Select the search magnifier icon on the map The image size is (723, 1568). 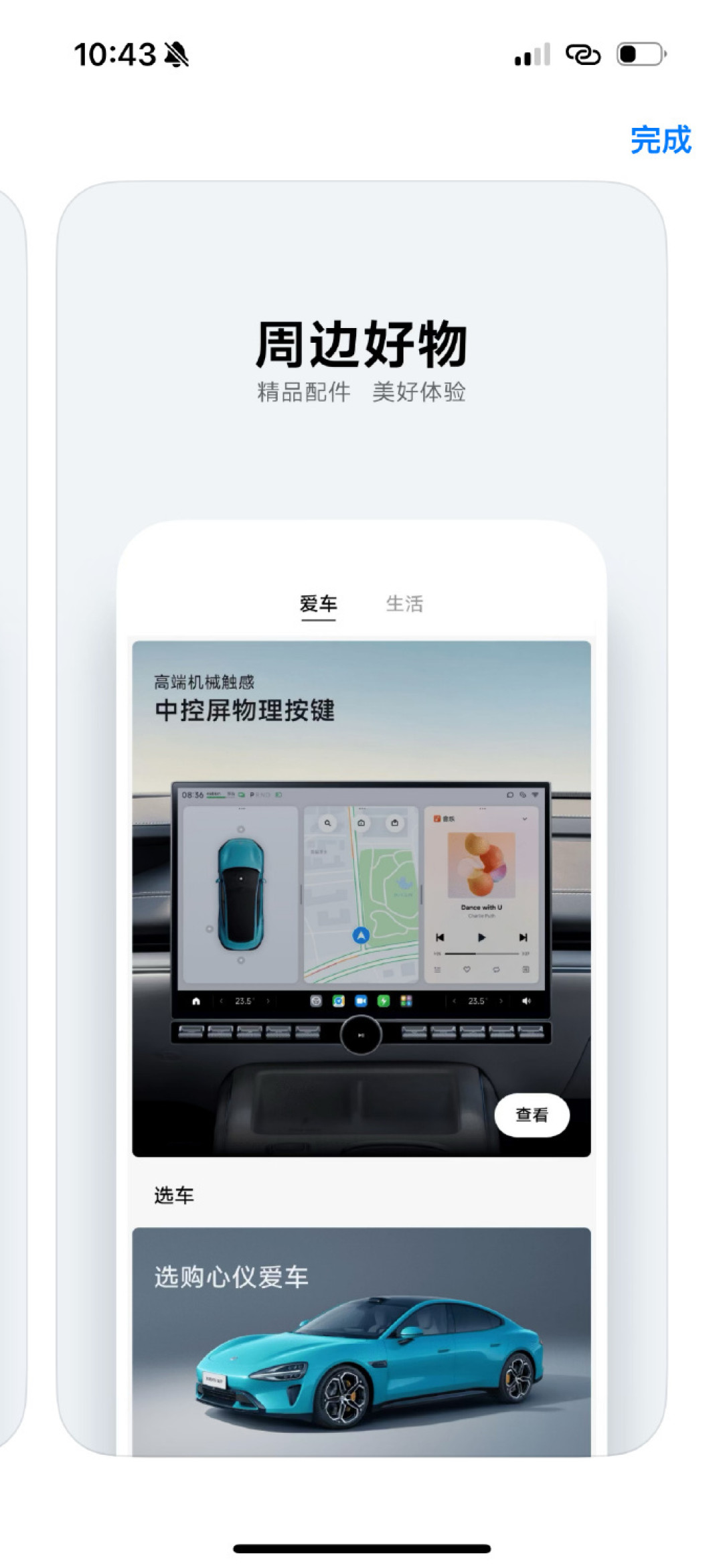(x=329, y=824)
